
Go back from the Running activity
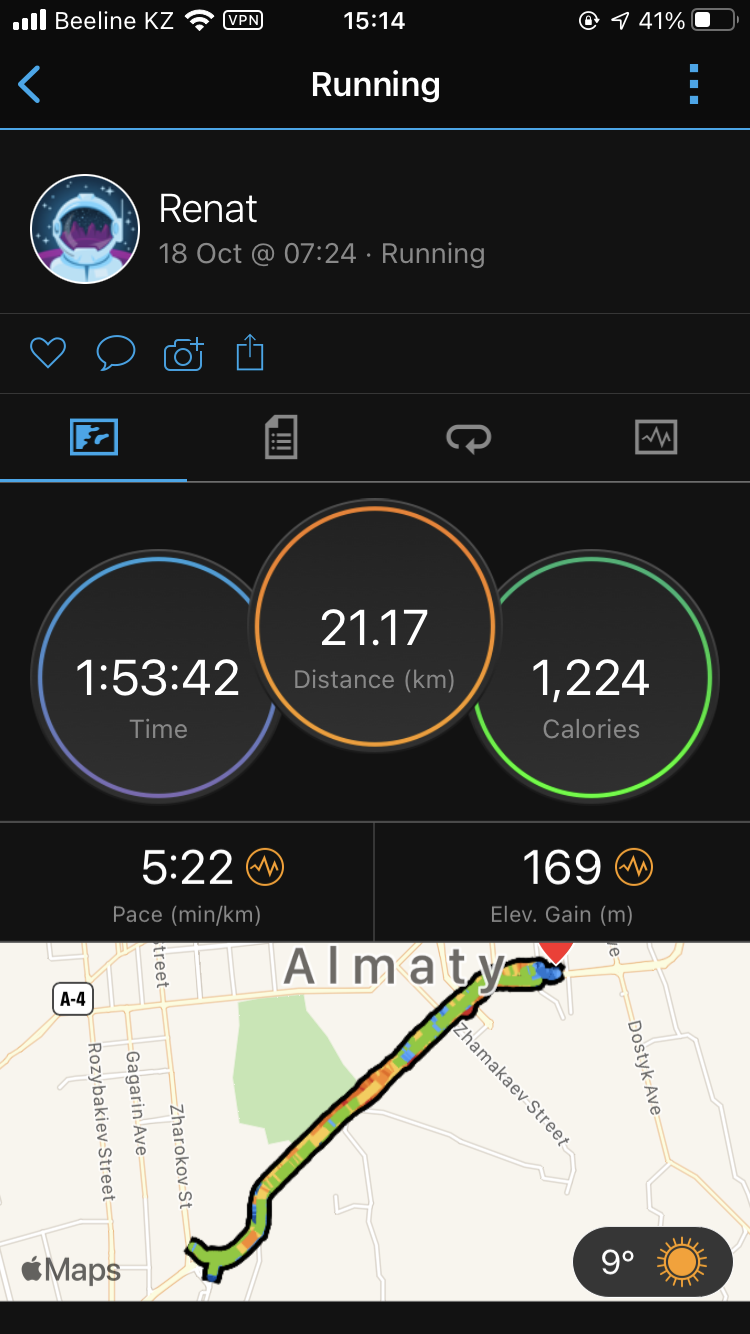point(30,85)
